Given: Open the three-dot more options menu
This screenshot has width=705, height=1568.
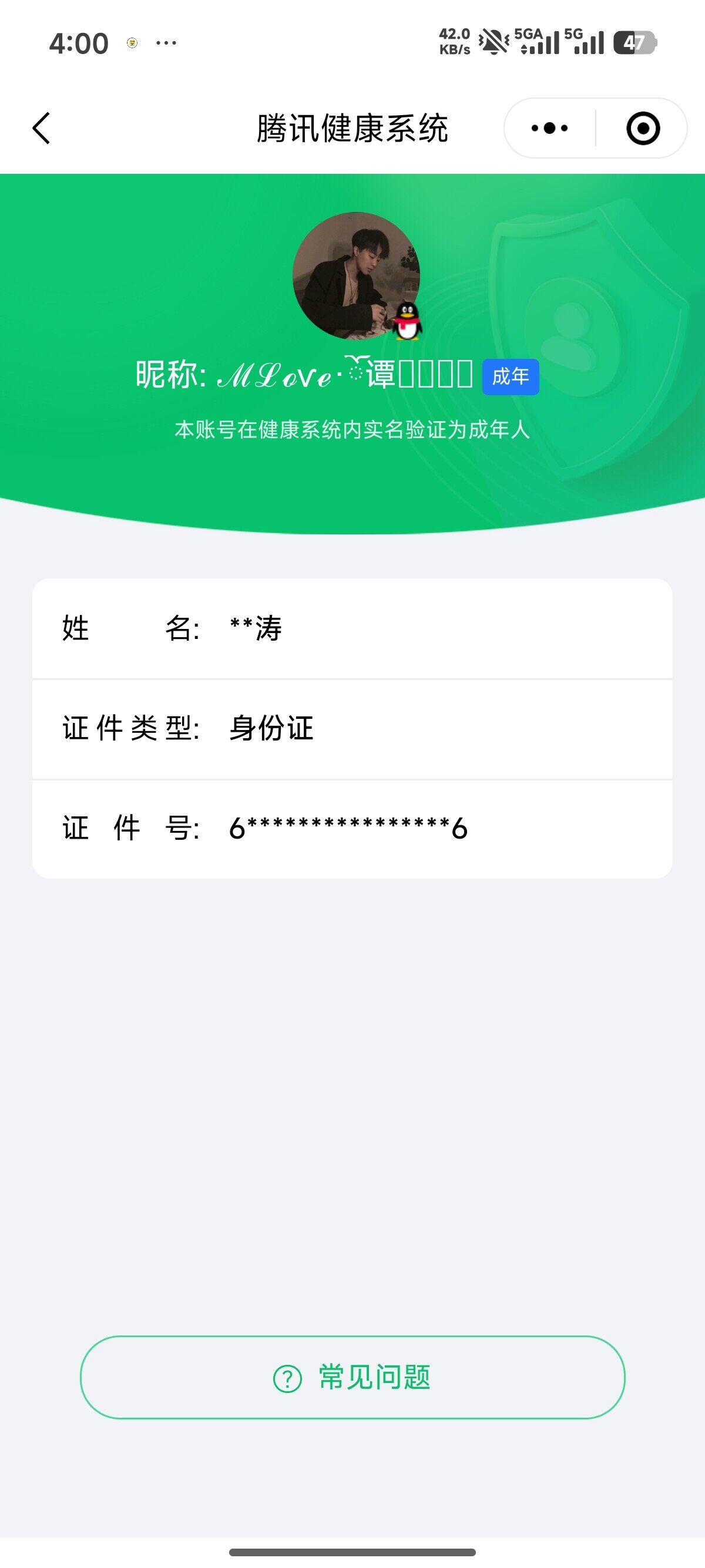Looking at the screenshot, I should coord(549,128).
